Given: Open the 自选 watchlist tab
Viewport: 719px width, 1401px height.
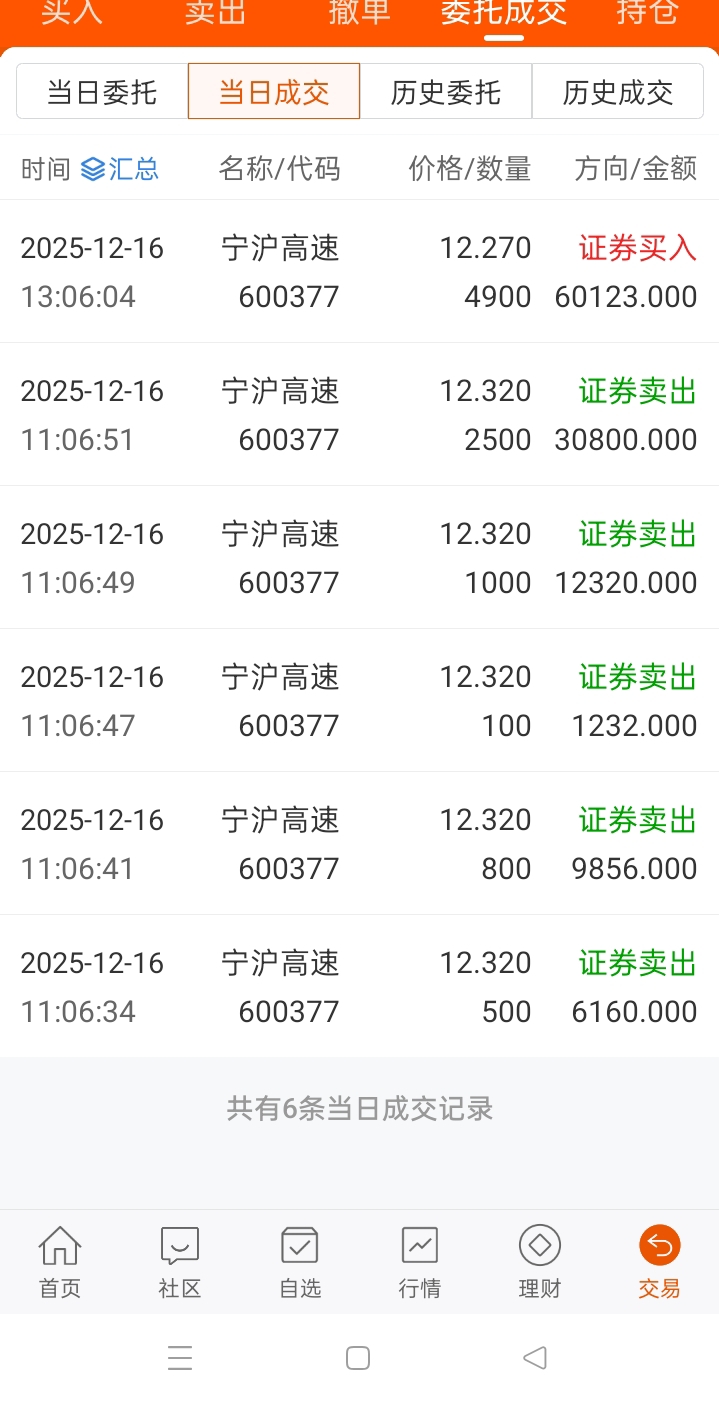Looking at the screenshot, I should coord(300,1262).
